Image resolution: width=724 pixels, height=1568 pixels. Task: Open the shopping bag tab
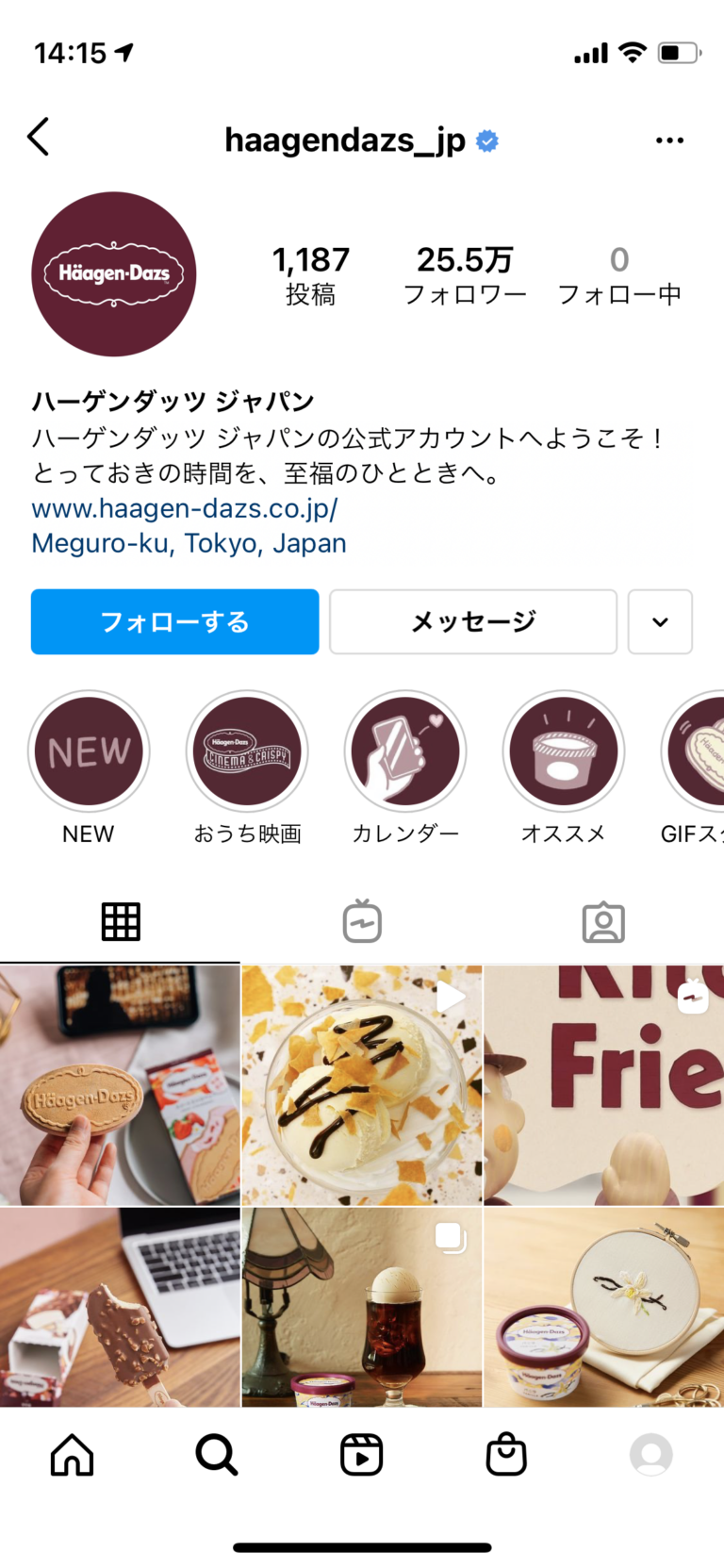click(506, 1455)
